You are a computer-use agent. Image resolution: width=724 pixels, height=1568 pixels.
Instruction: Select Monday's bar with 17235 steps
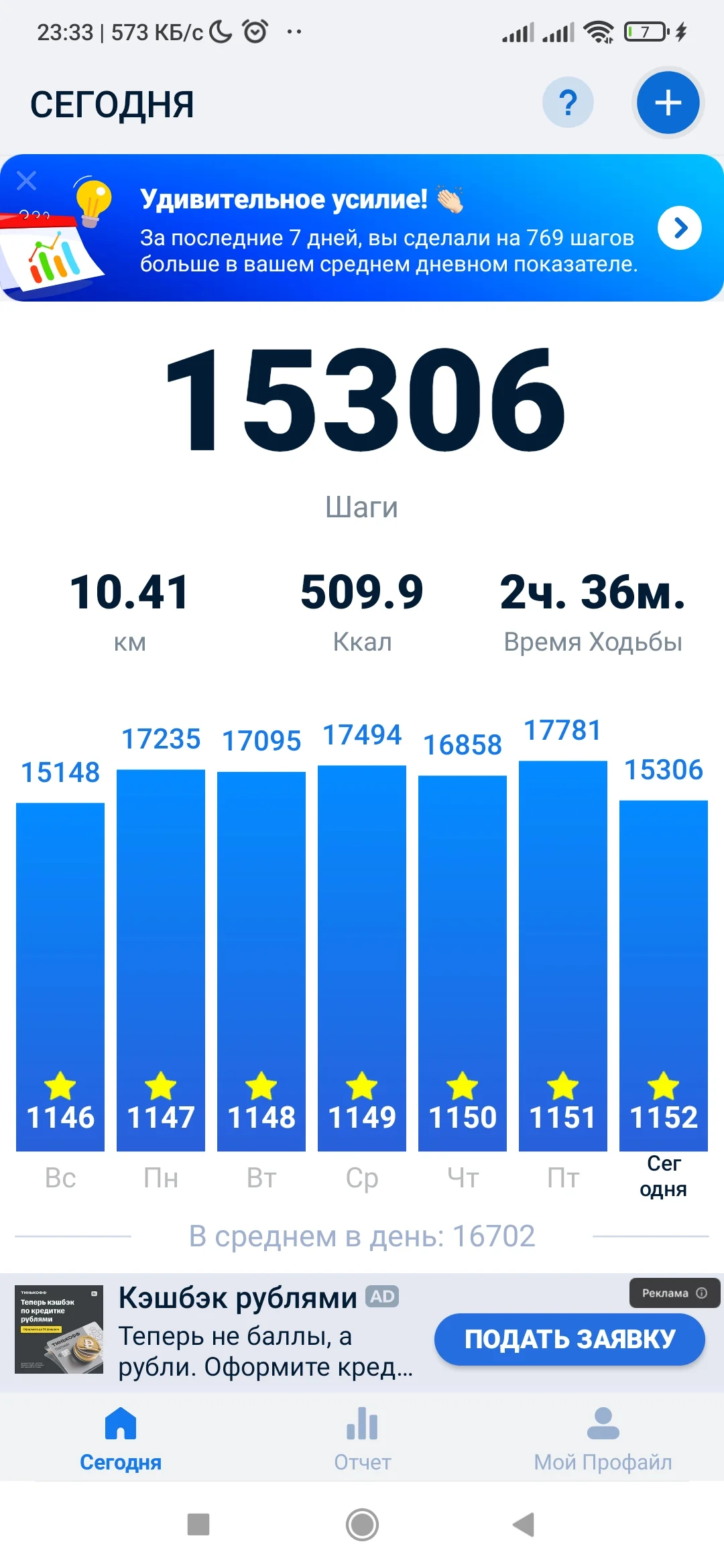point(161,960)
